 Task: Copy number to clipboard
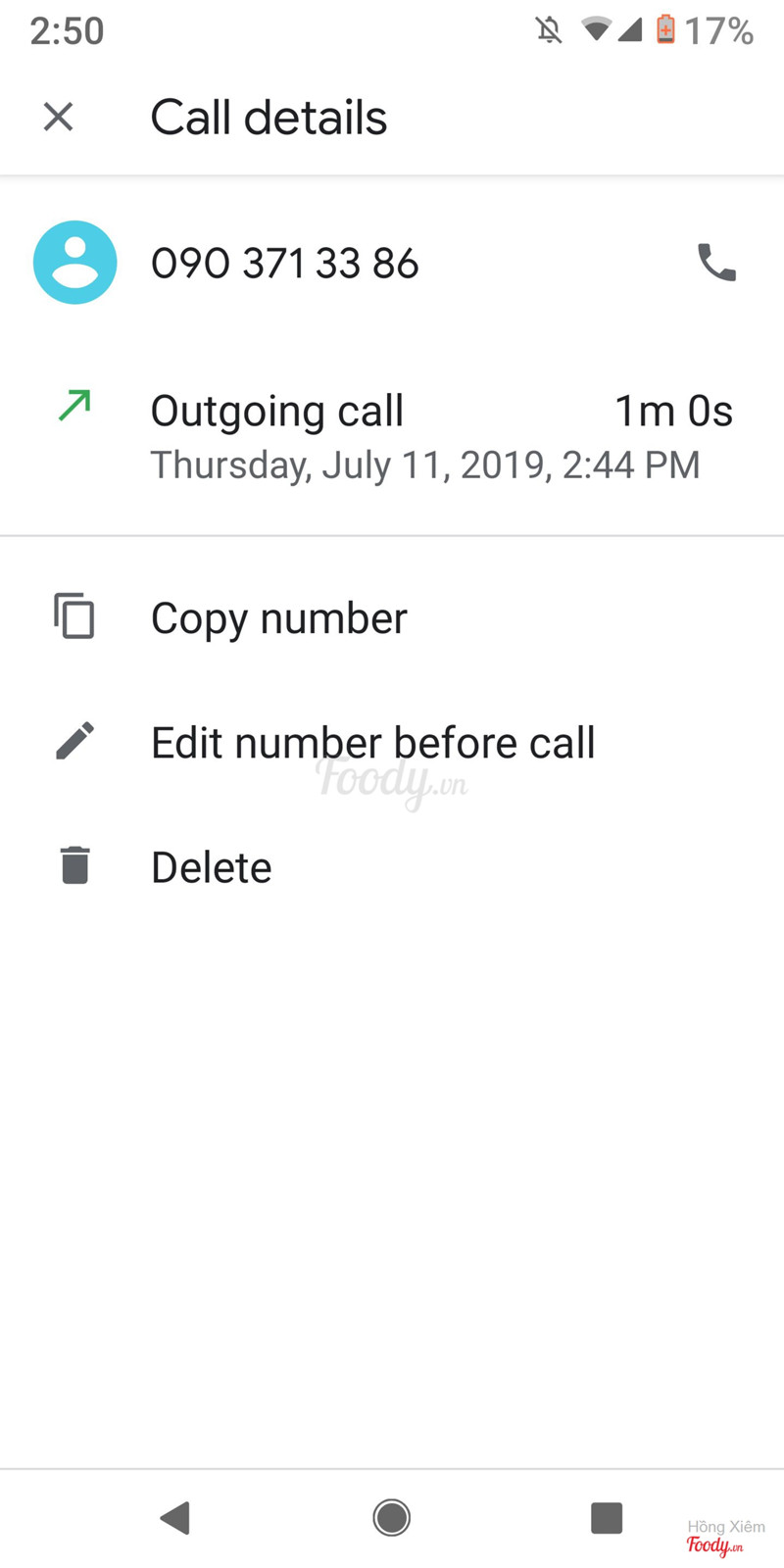point(278,618)
